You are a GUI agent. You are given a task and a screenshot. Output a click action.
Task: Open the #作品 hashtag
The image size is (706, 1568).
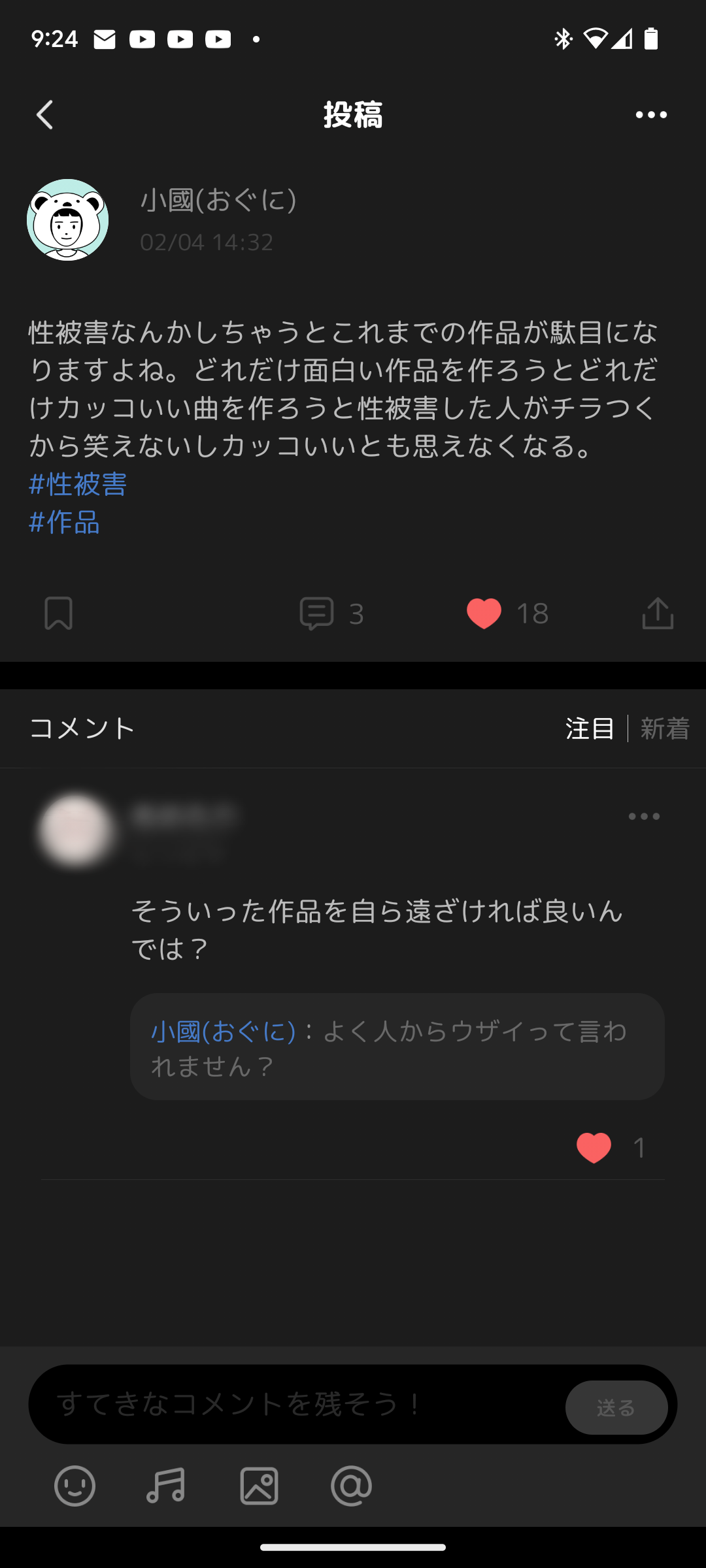[x=65, y=522]
